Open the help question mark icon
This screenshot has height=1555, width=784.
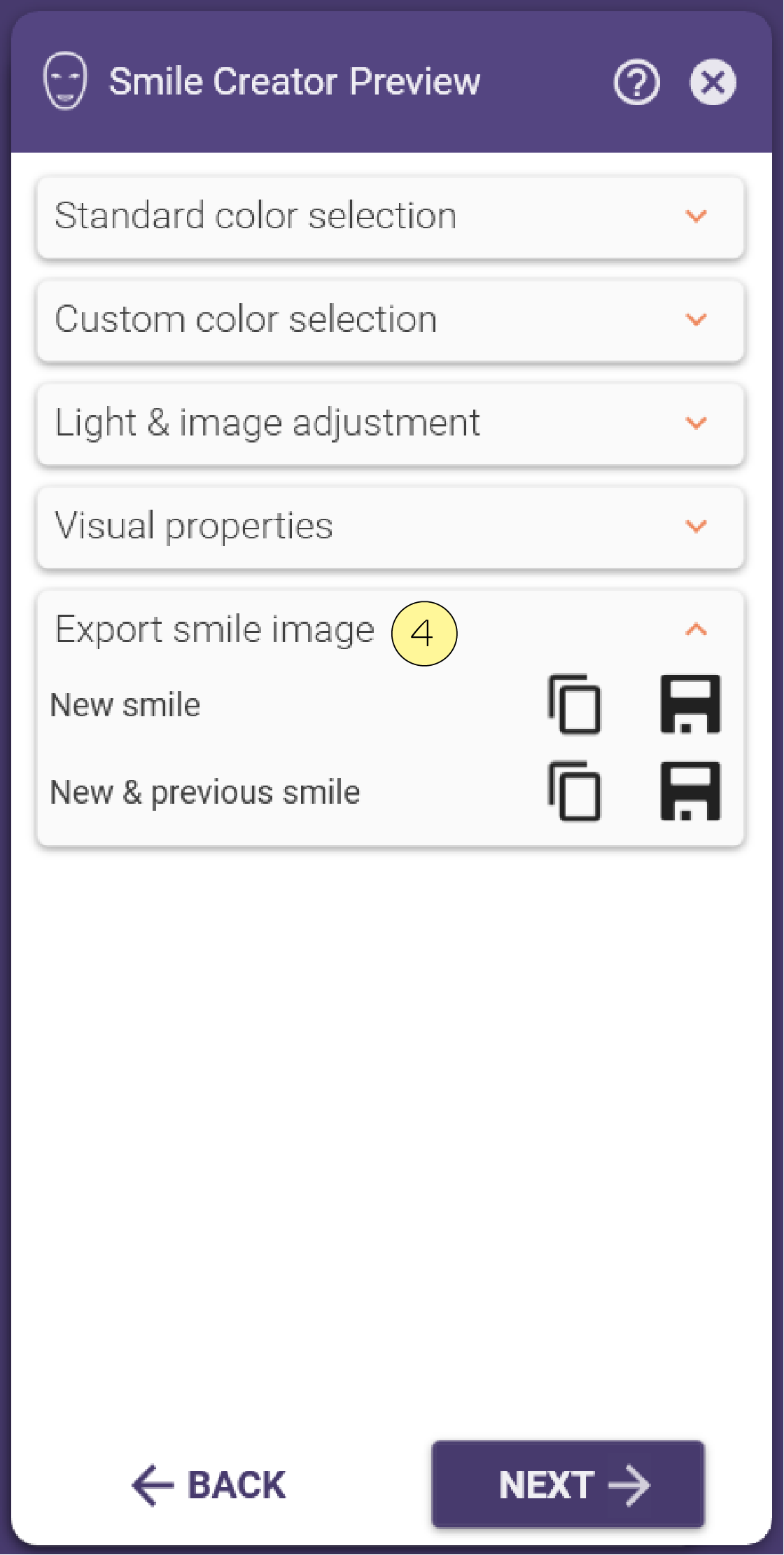coord(636,83)
